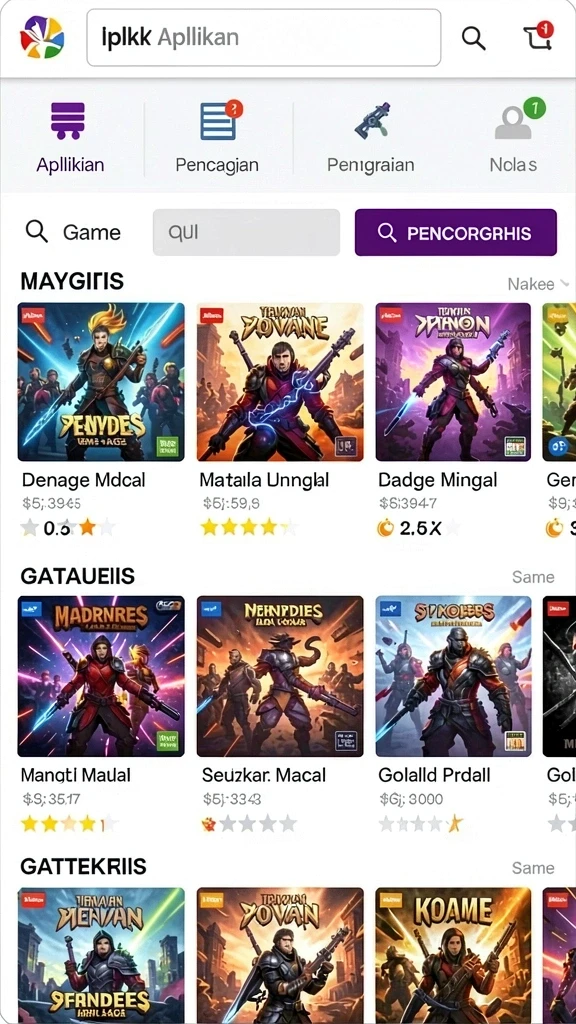
Task: Tap the top search box labeled Apllikan
Action: pos(264,38)
